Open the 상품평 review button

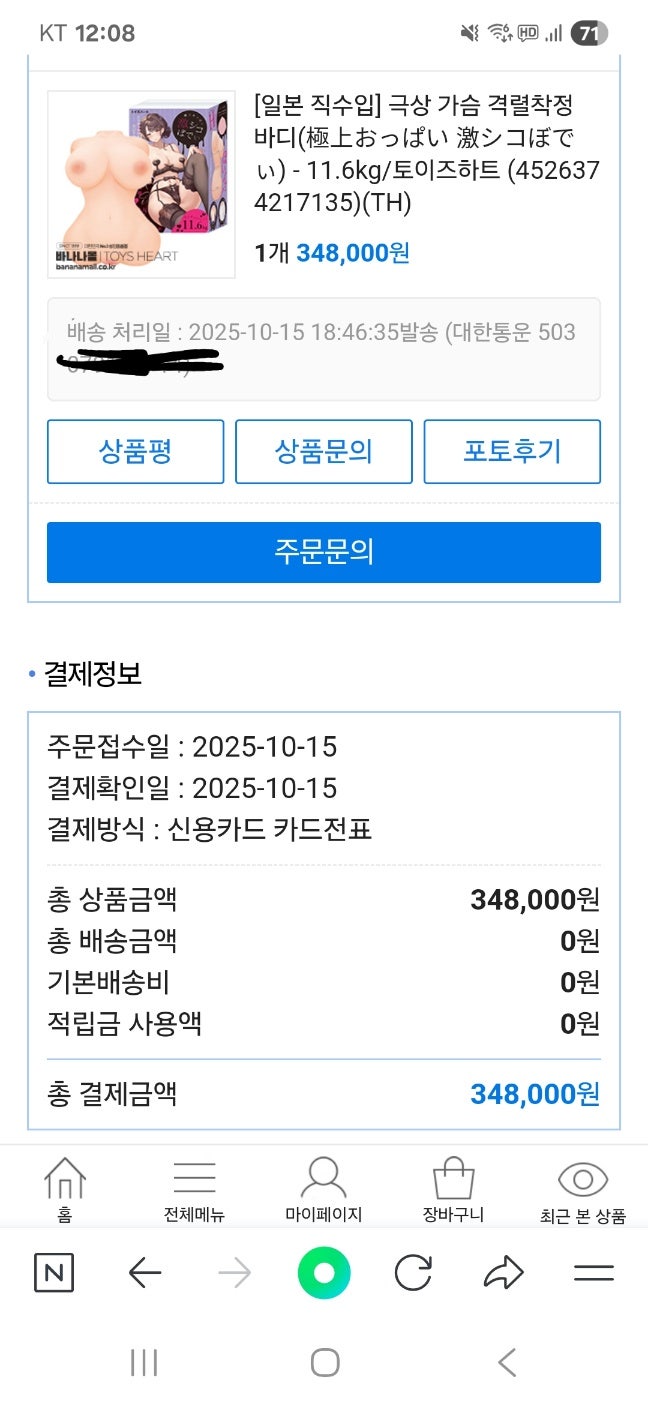135,452
